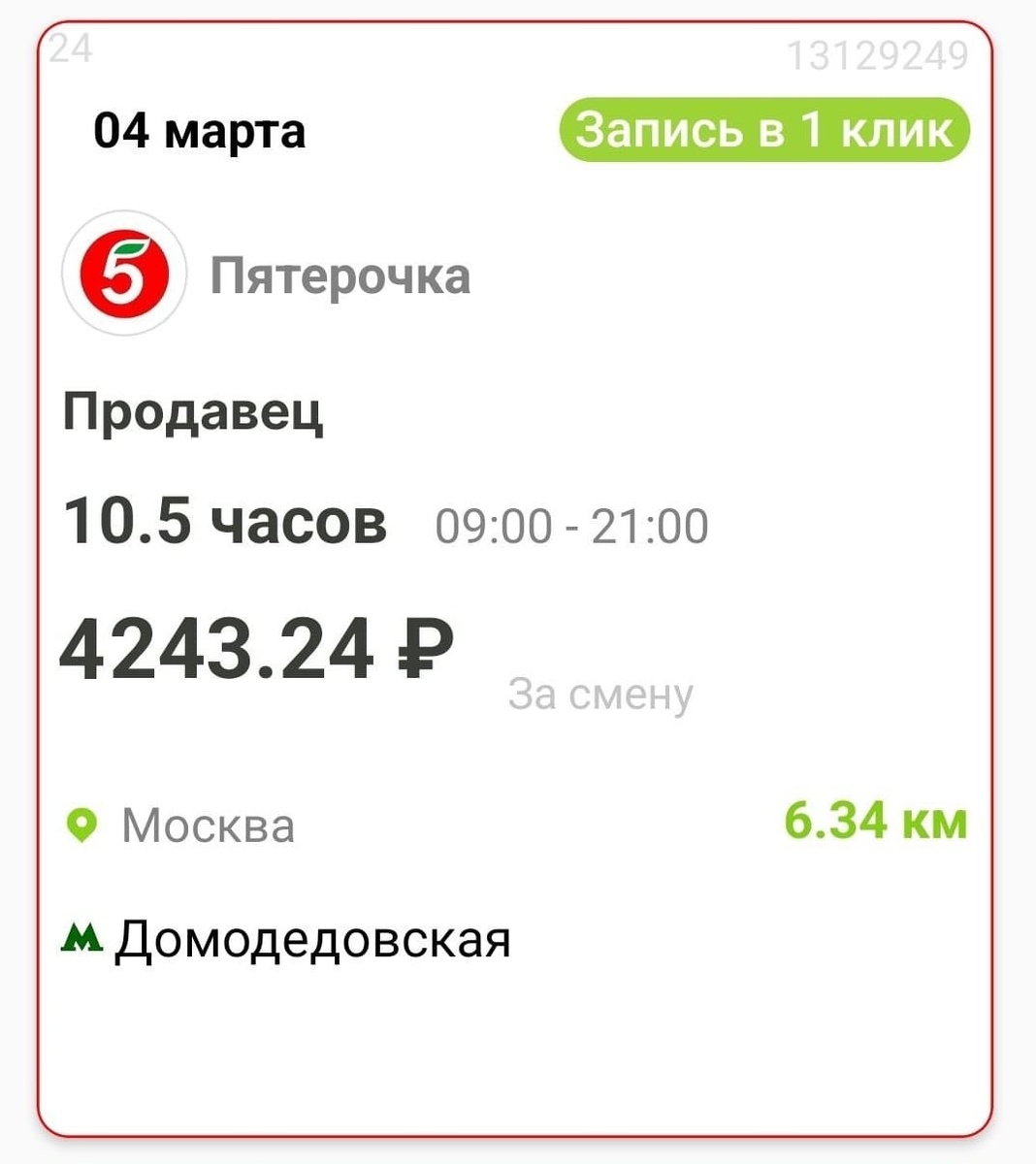Open the map via the location marker icon

[x=82, y=825]
